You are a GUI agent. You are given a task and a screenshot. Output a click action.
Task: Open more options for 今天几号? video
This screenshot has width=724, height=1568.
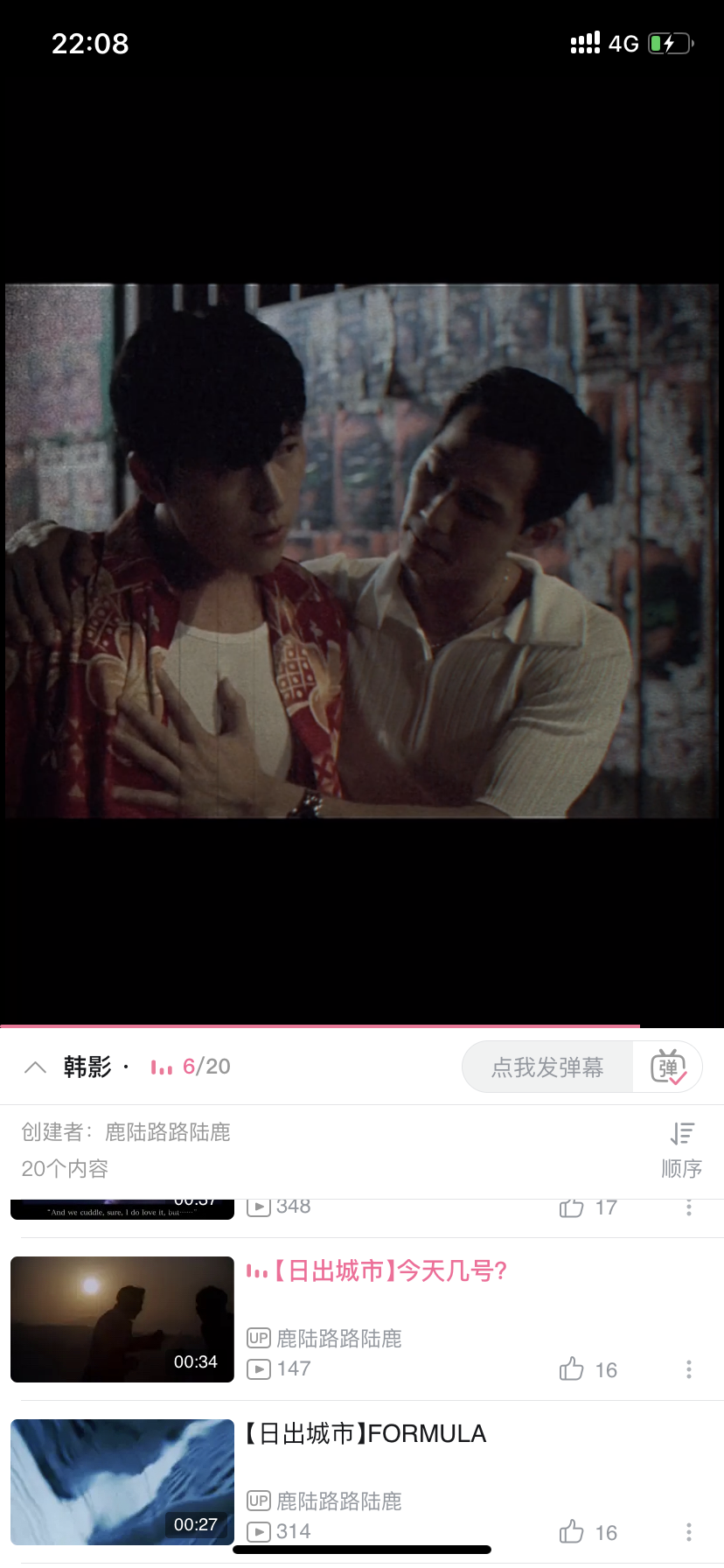689,1369
